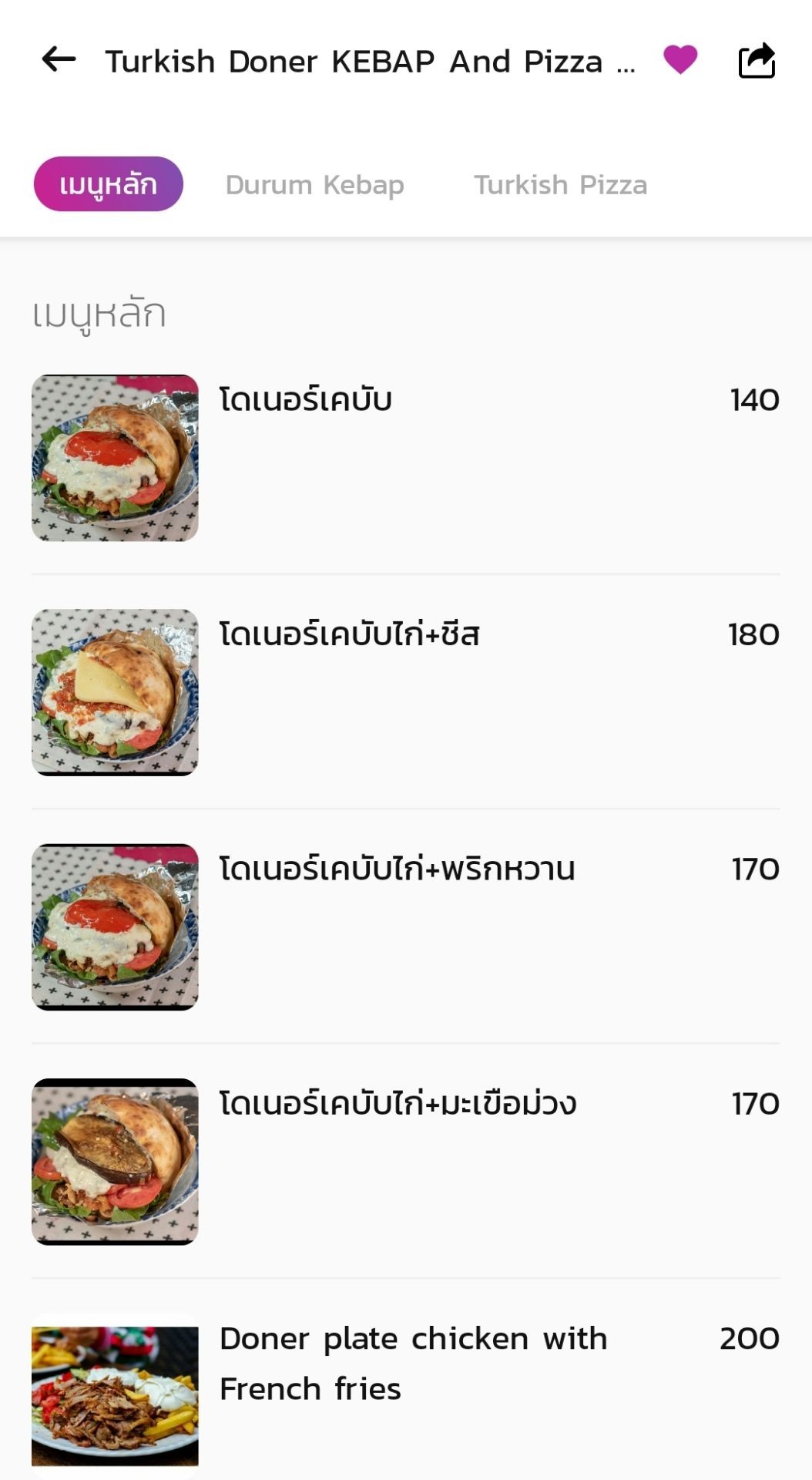Tap the โดเนอร์เคบับ food thumbnail
The width and height of the screenshot is (812, 1480).
pyautogui.click(x=116, y=457)
